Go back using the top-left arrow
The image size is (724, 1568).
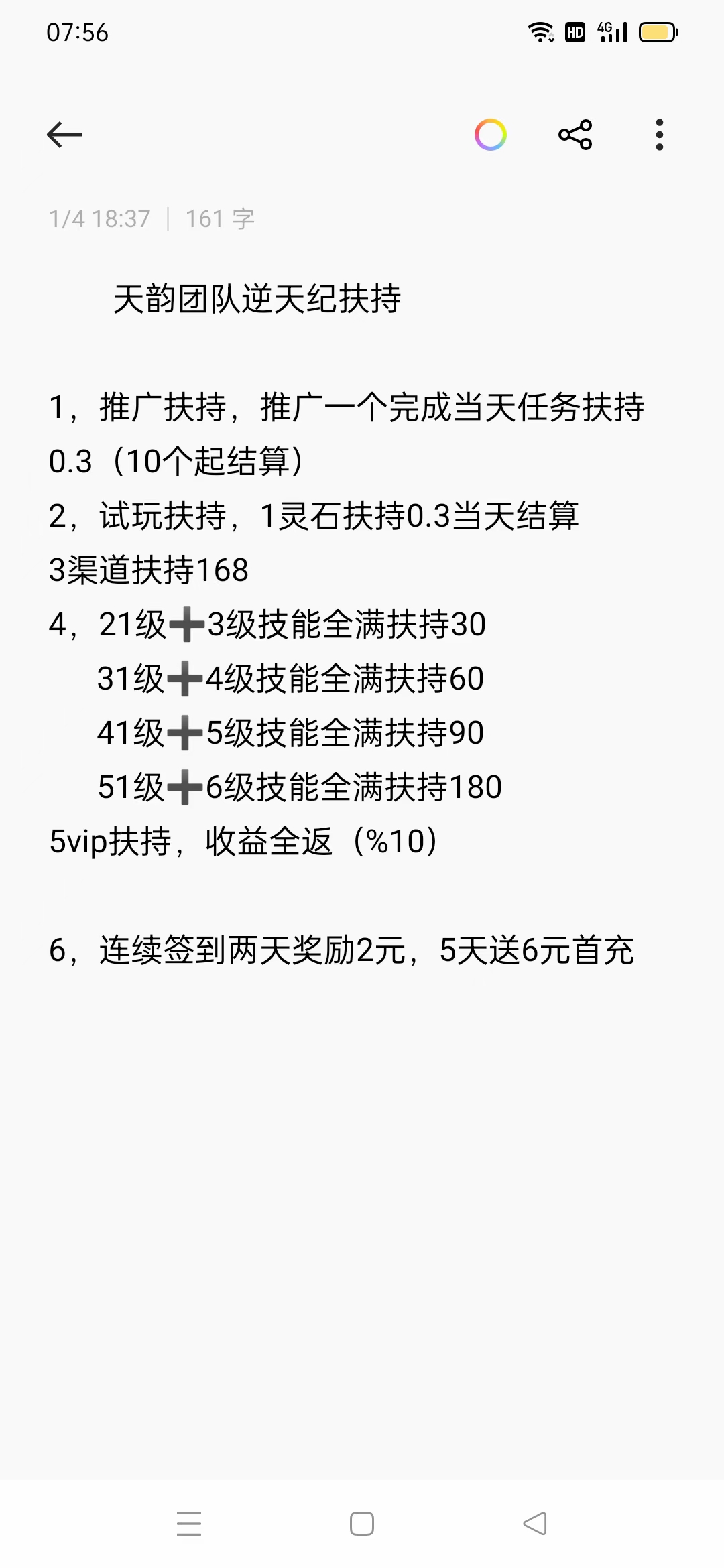click(64, 135)
